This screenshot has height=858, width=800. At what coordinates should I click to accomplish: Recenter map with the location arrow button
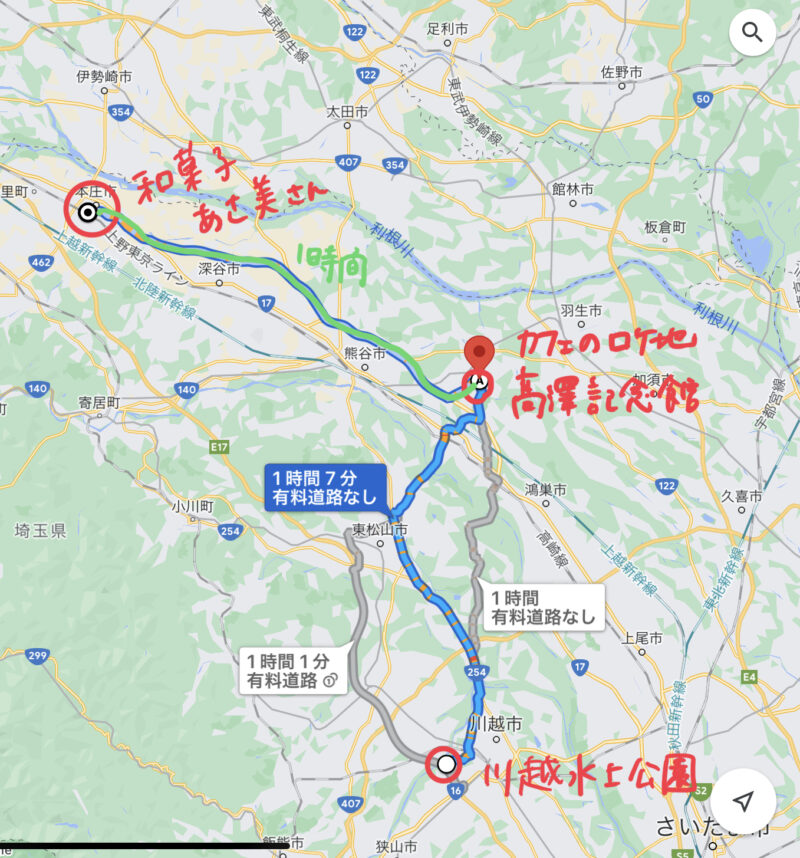point(743,801)
